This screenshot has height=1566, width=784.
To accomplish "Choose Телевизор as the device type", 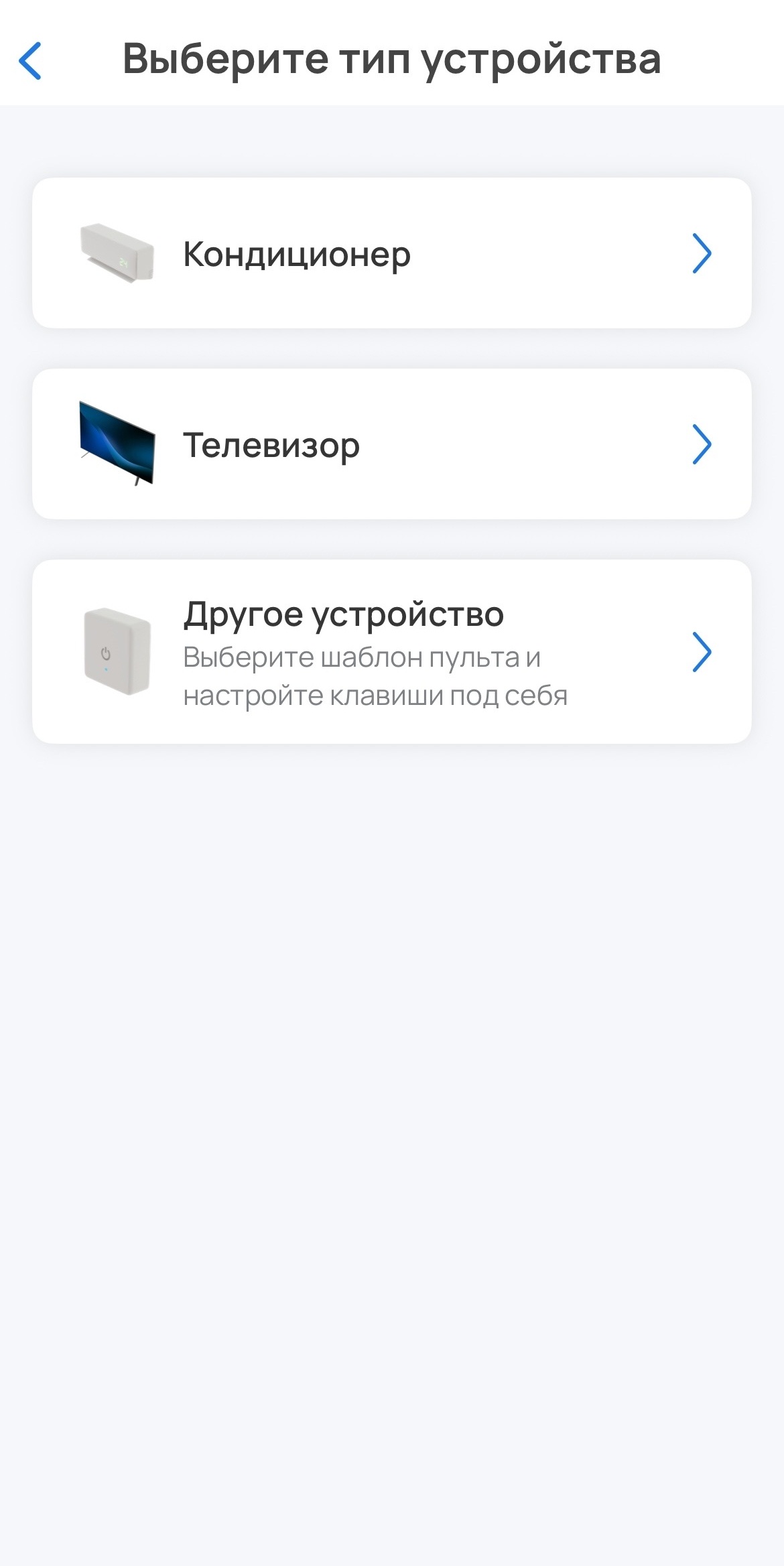I will (391, 444).
